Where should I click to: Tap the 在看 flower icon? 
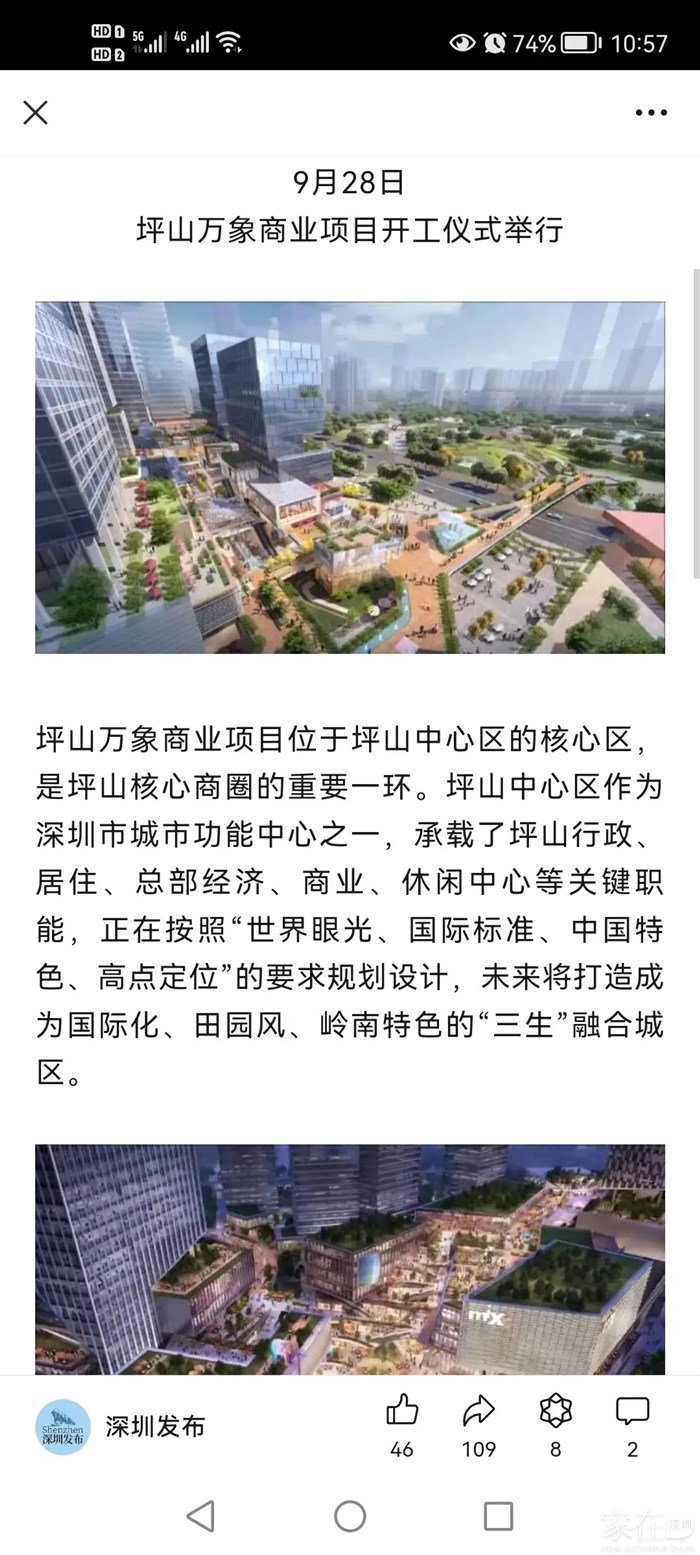pos(555,1412)
